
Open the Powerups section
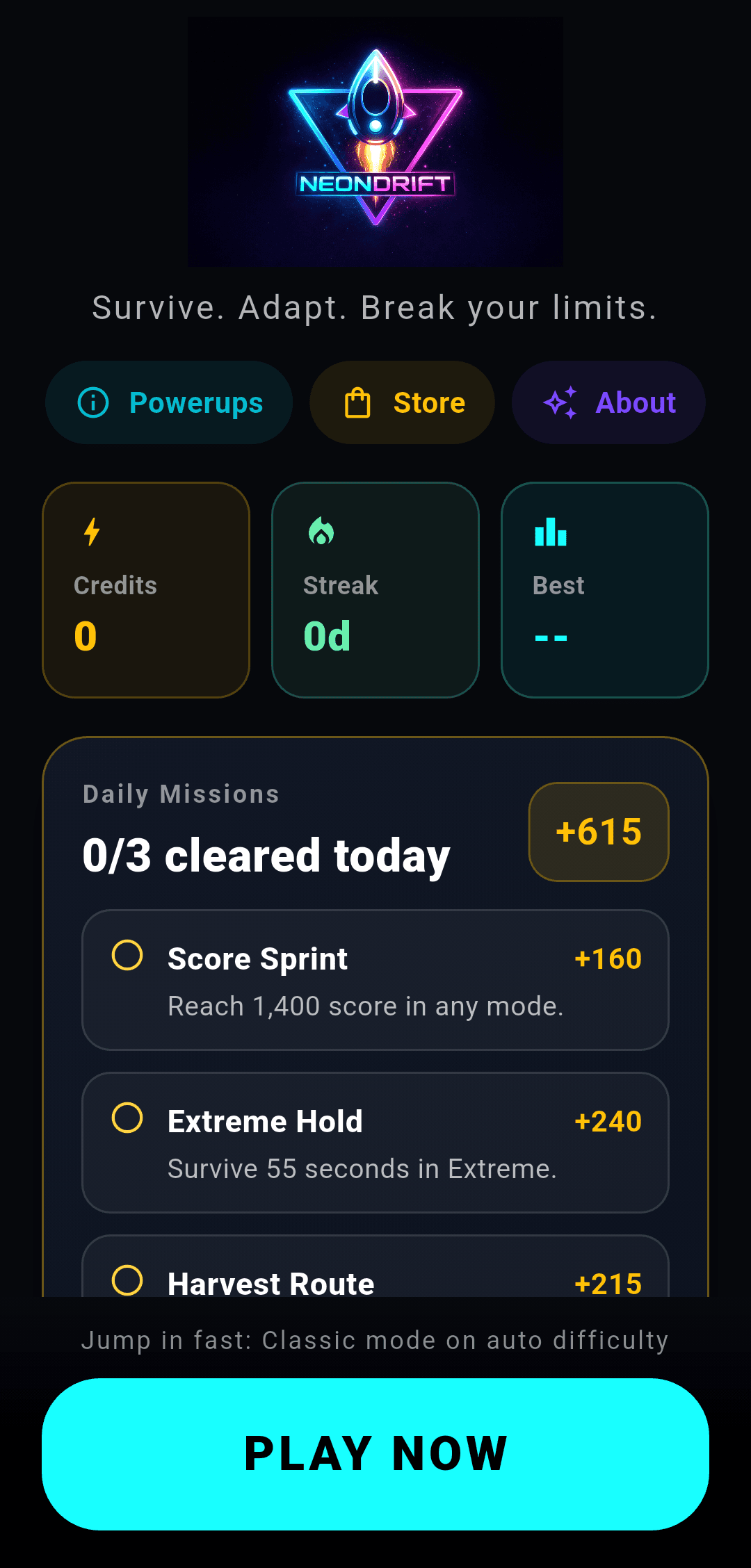(x=168, y=402)
